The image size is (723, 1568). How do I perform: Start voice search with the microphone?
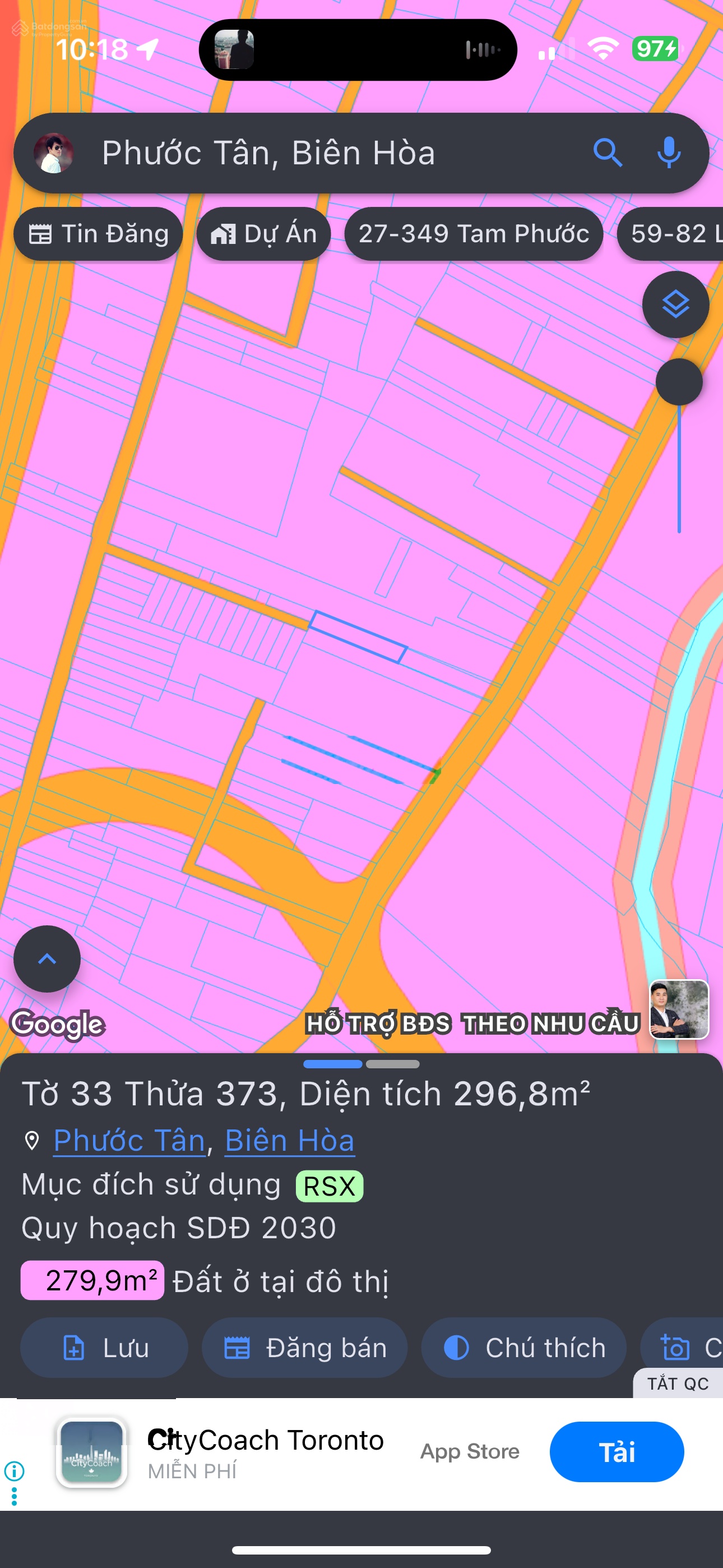tap(668, 153)
